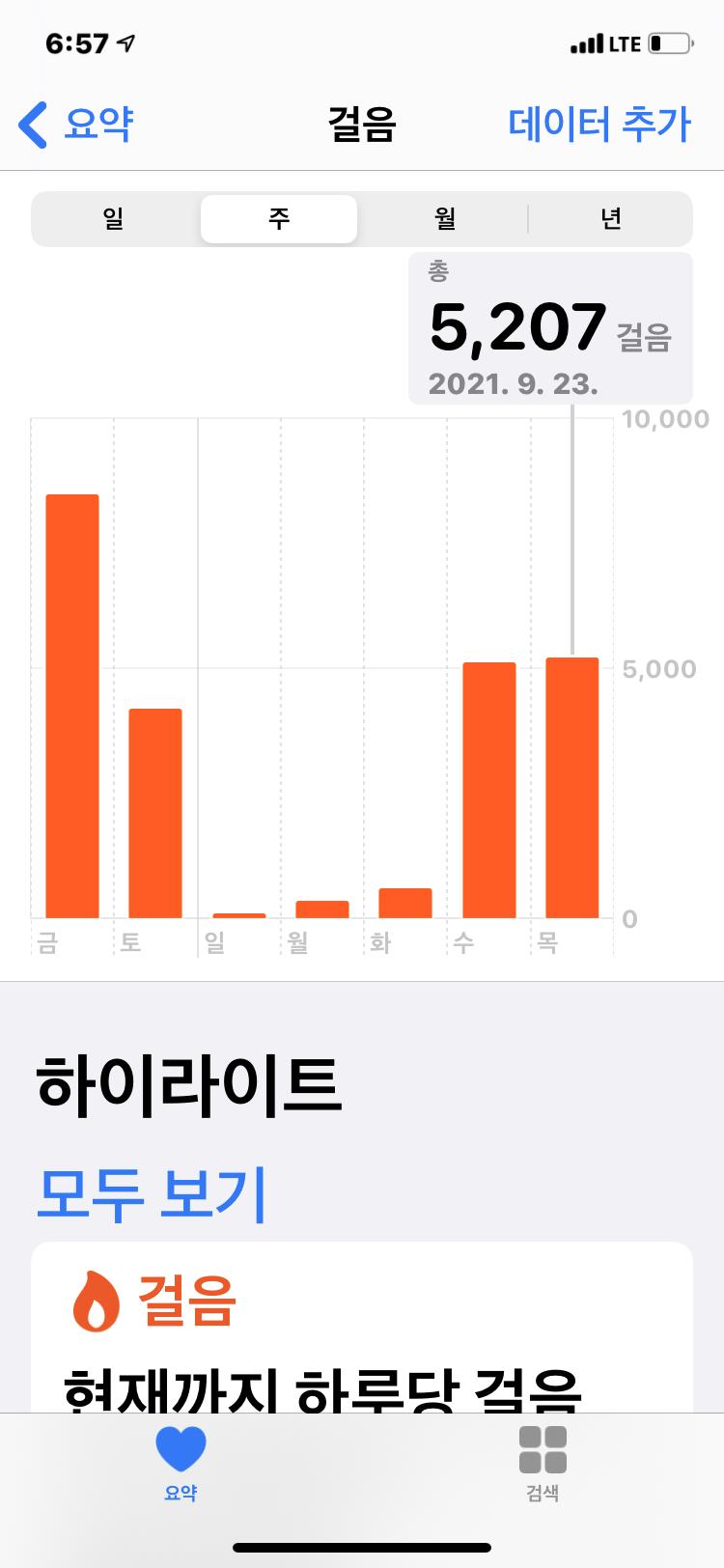This screenshot has width=724, height=1568.
Task: Switch to the 일 (day) view
Action: pos(114,219)
